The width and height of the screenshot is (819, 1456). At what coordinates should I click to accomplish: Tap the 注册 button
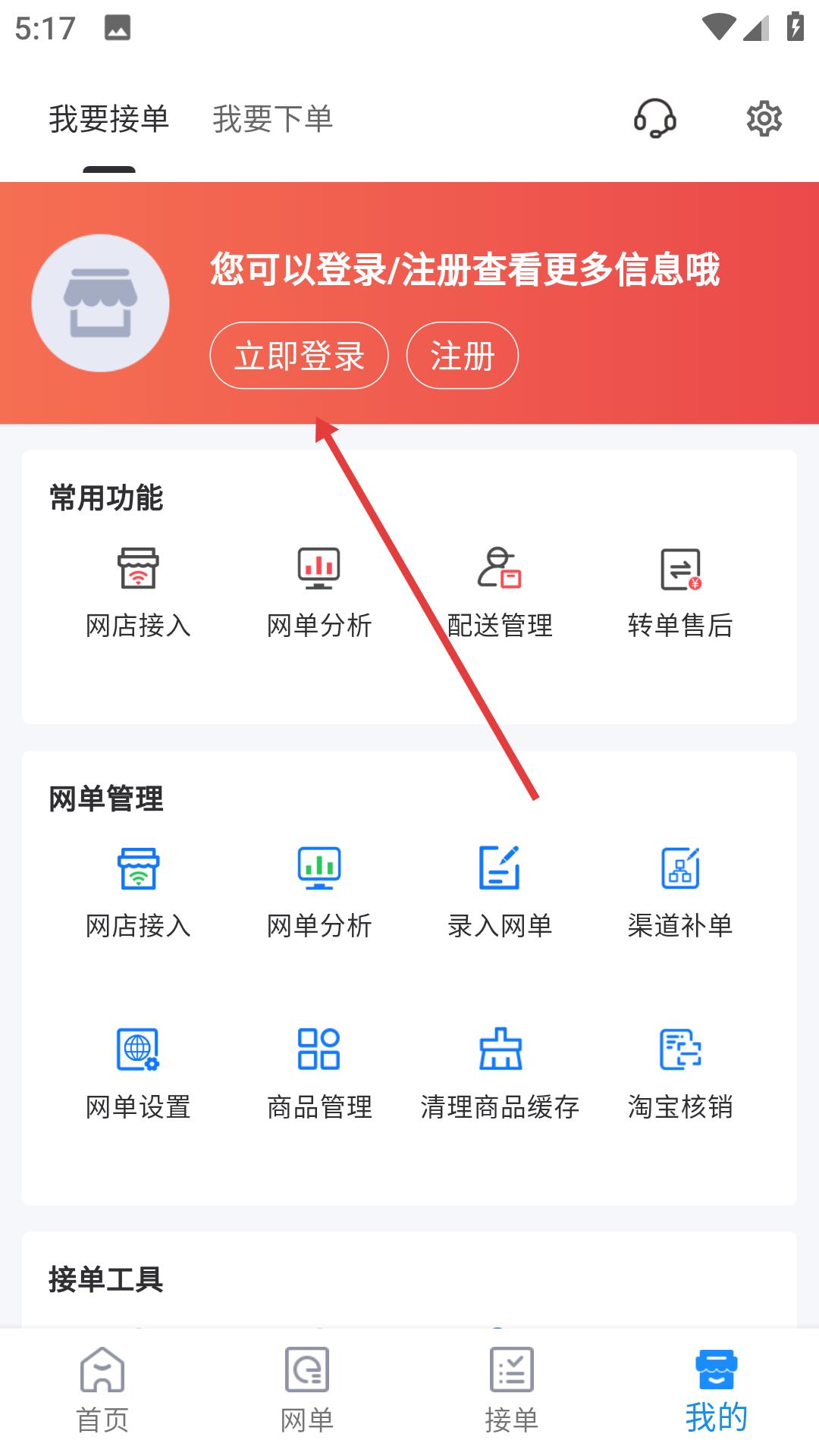point(462,356)
